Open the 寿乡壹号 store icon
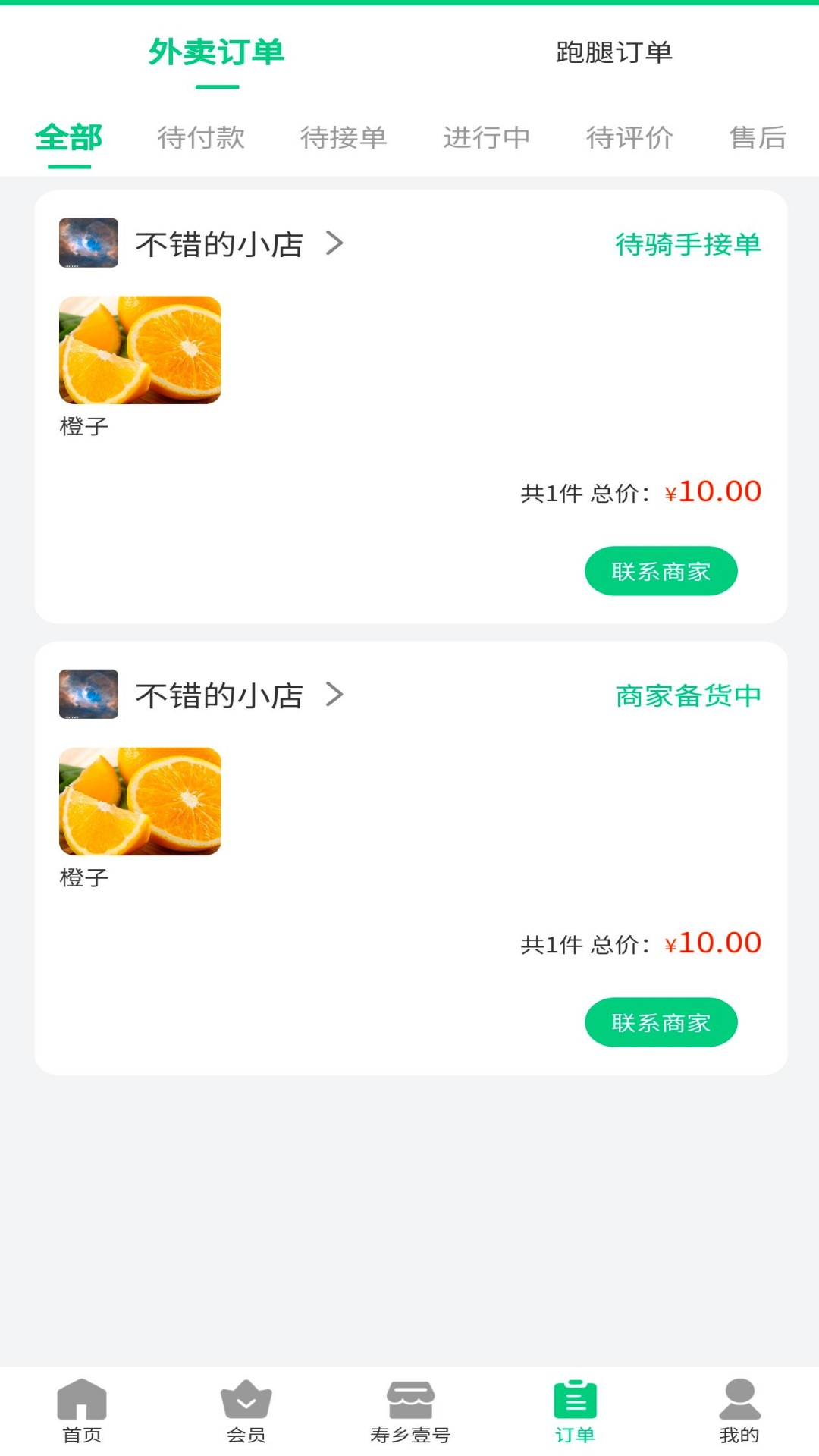 [x=409, y=1412]
